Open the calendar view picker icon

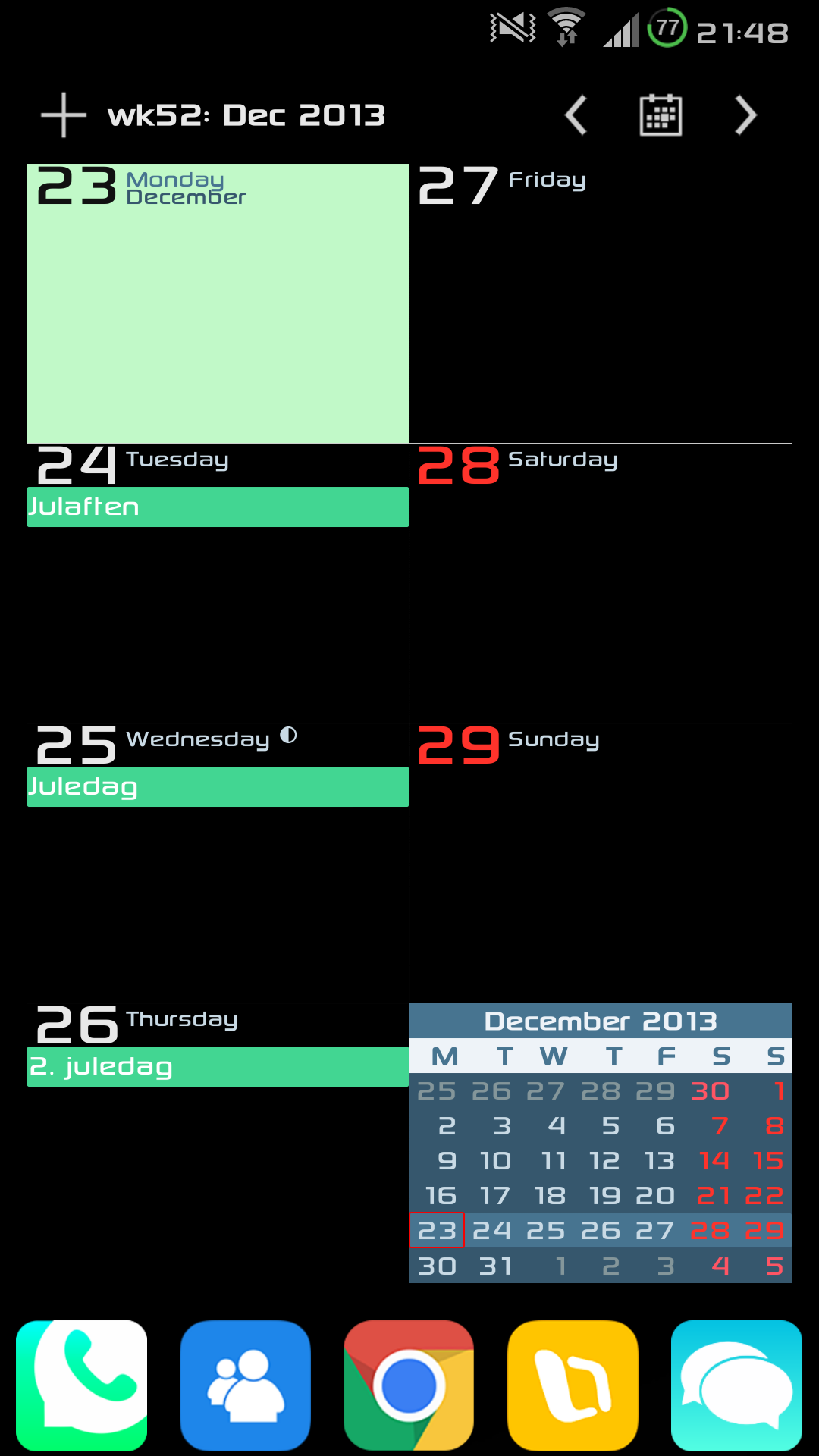pyautogui.click(x=661, y=115)
